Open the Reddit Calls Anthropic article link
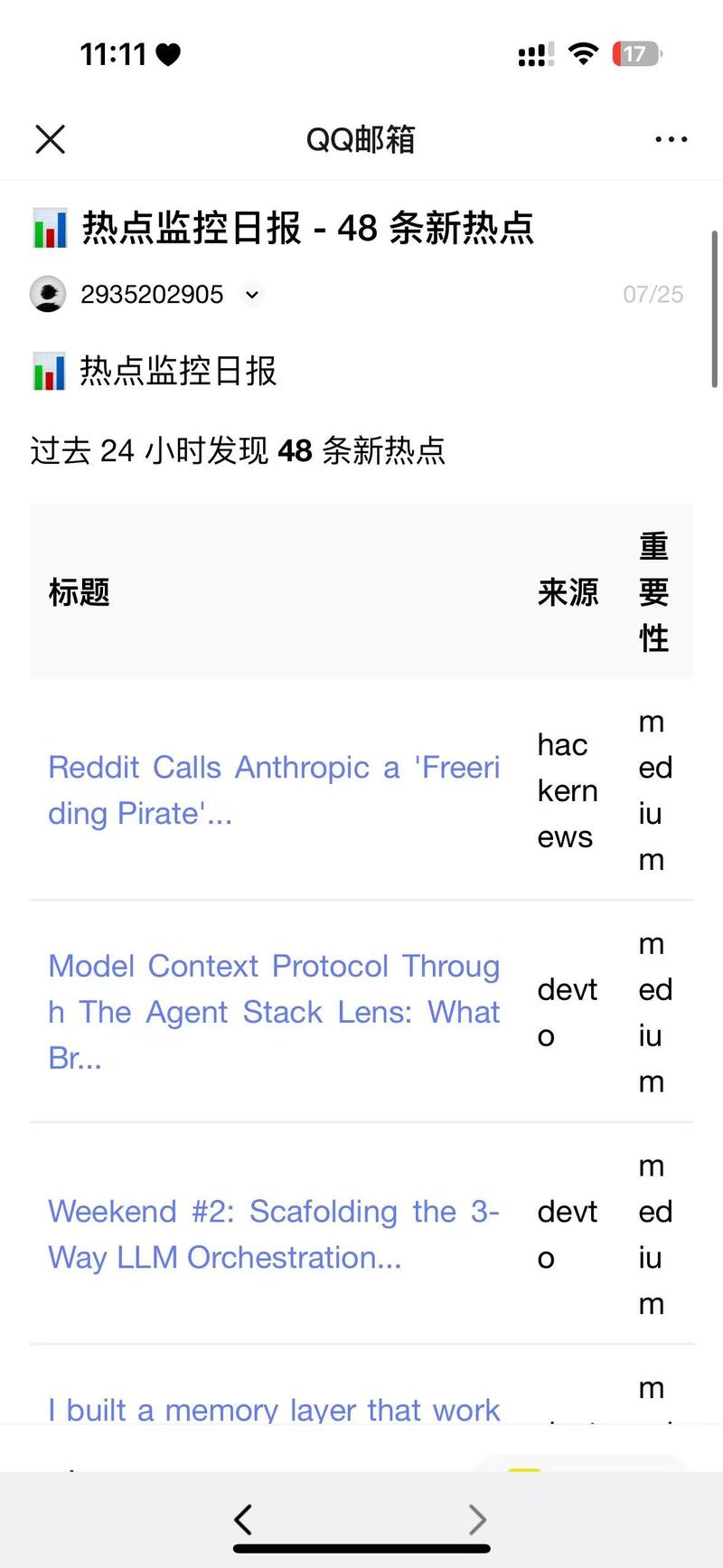Viewport: 723px width, 1568px height. (x=274, y=790)
